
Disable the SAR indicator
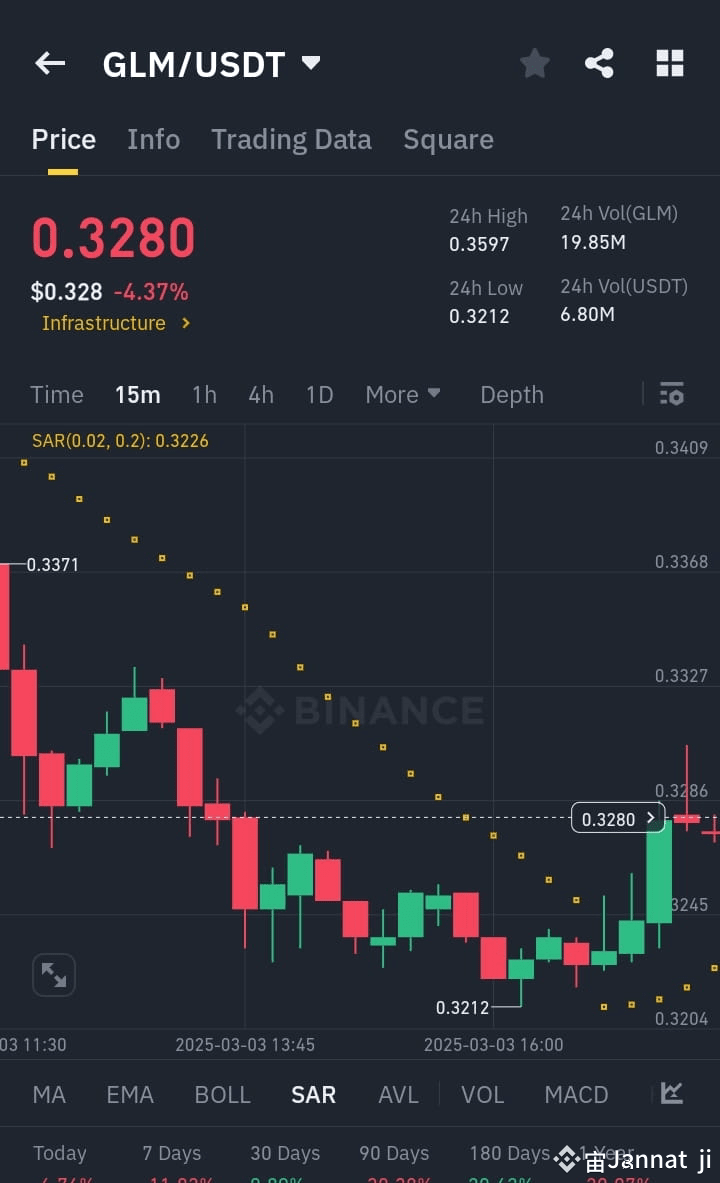313,1095
